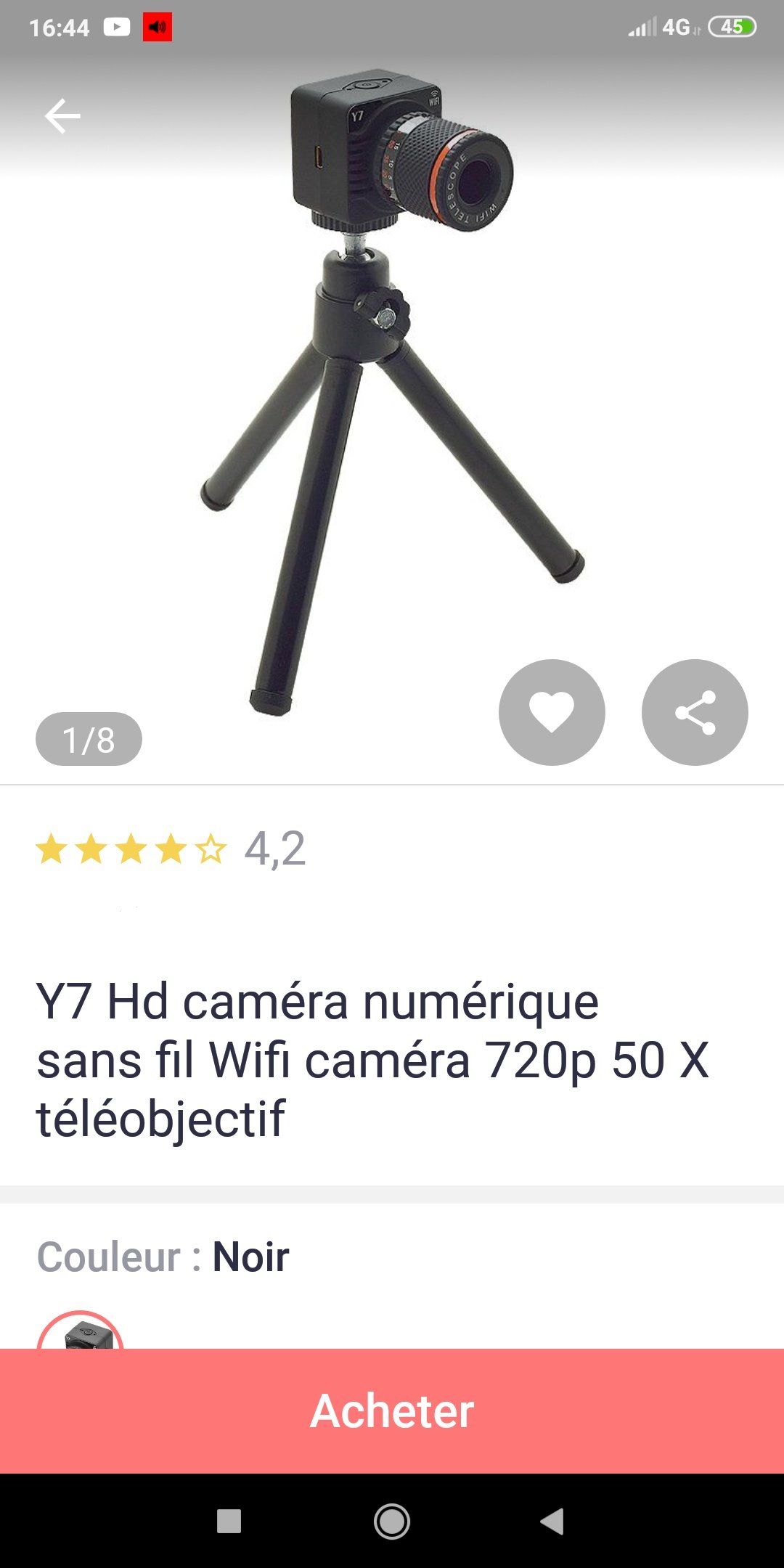Go to the home screen
The width and height of the screenshot is (784, 1568).
(x=392, y=1521)
